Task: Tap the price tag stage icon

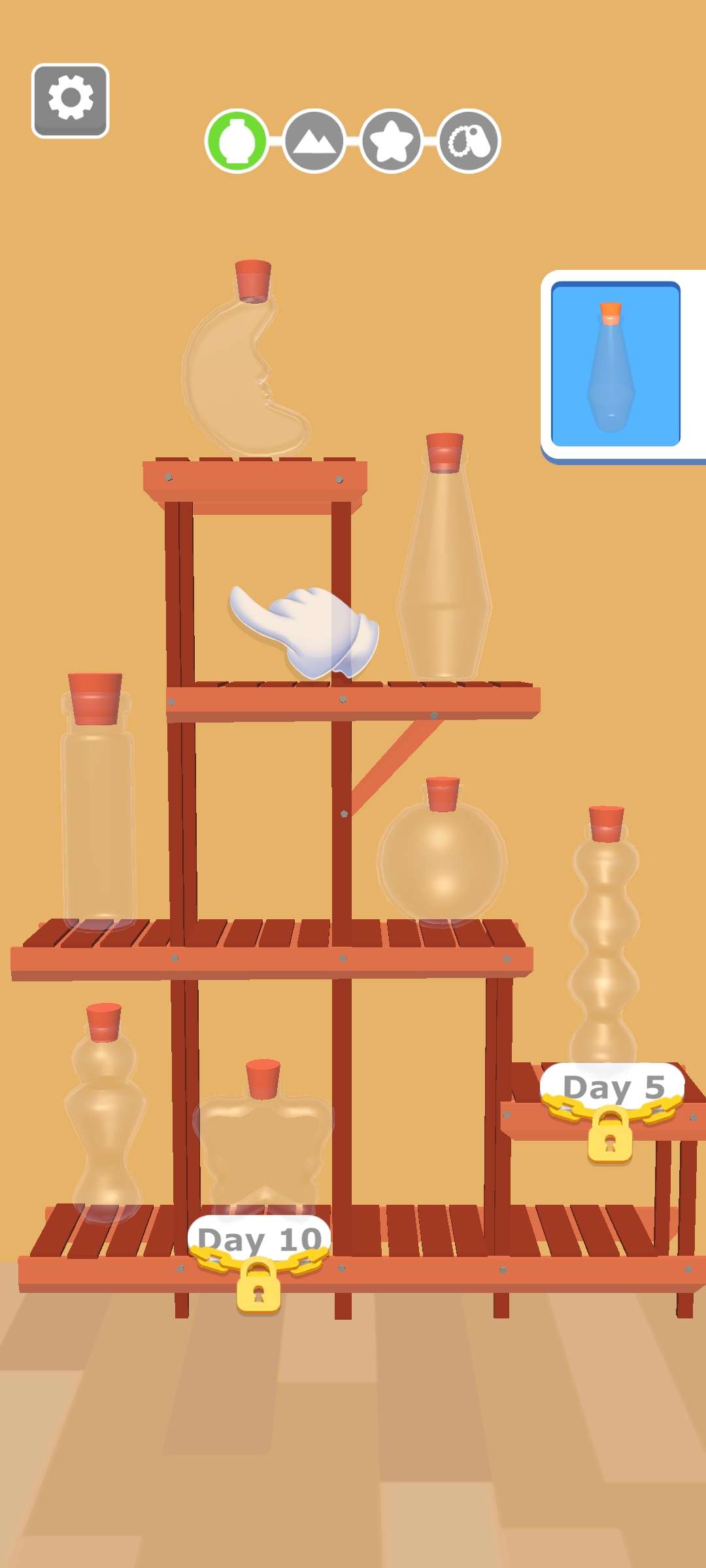Action: pos(469,141)
